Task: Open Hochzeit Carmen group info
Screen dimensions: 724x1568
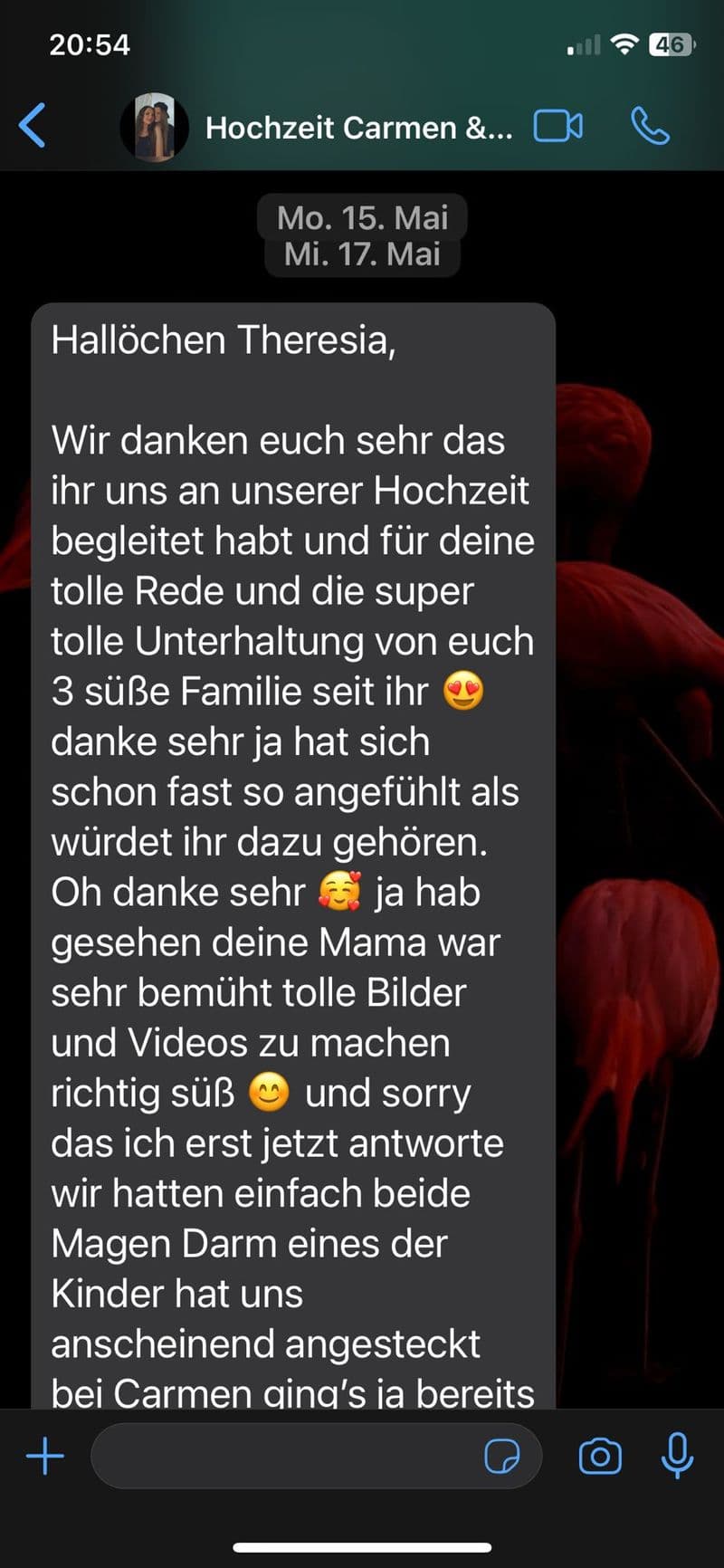Action: coord(358,128)
